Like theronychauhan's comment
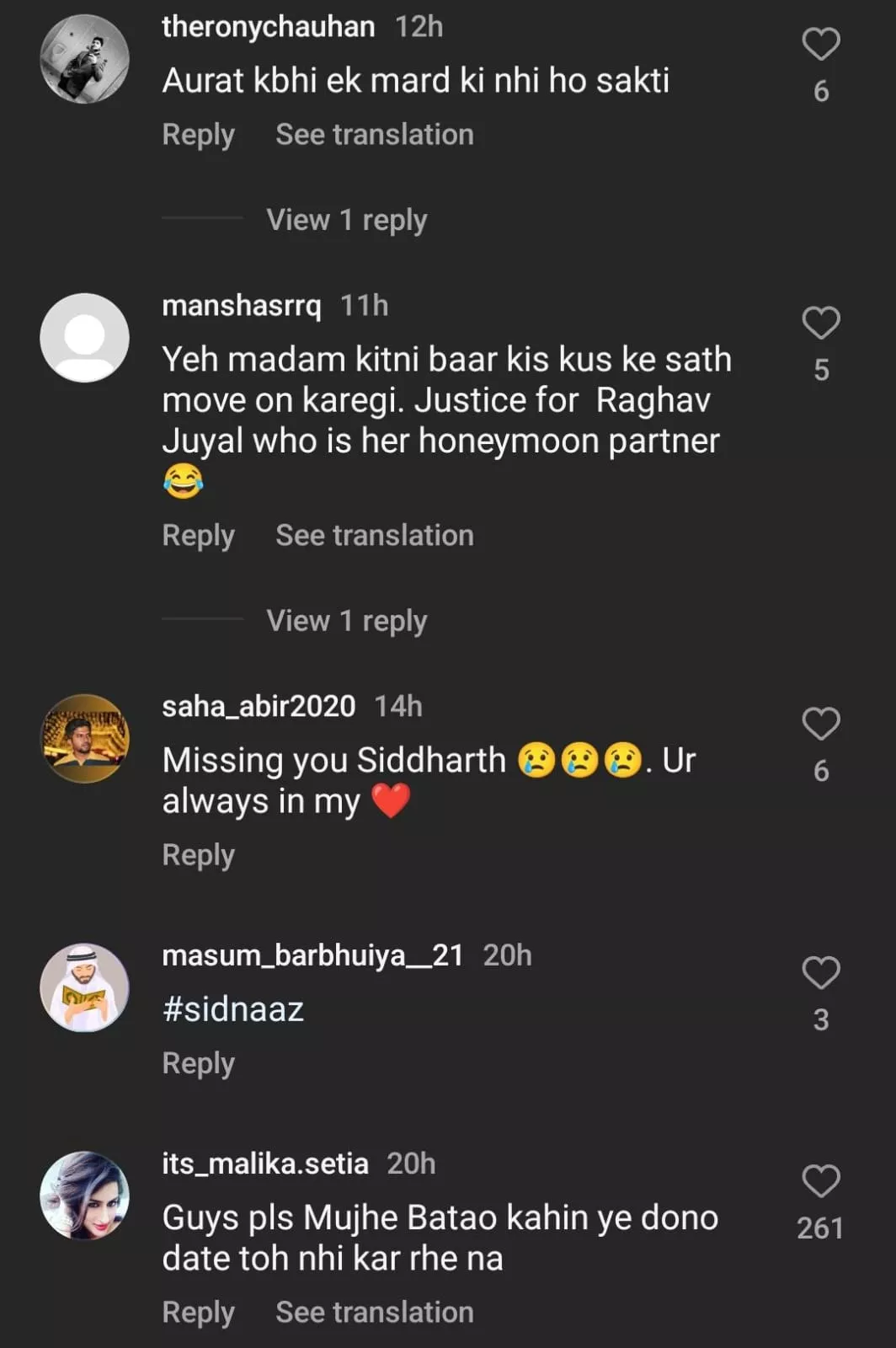 (820, 45)
